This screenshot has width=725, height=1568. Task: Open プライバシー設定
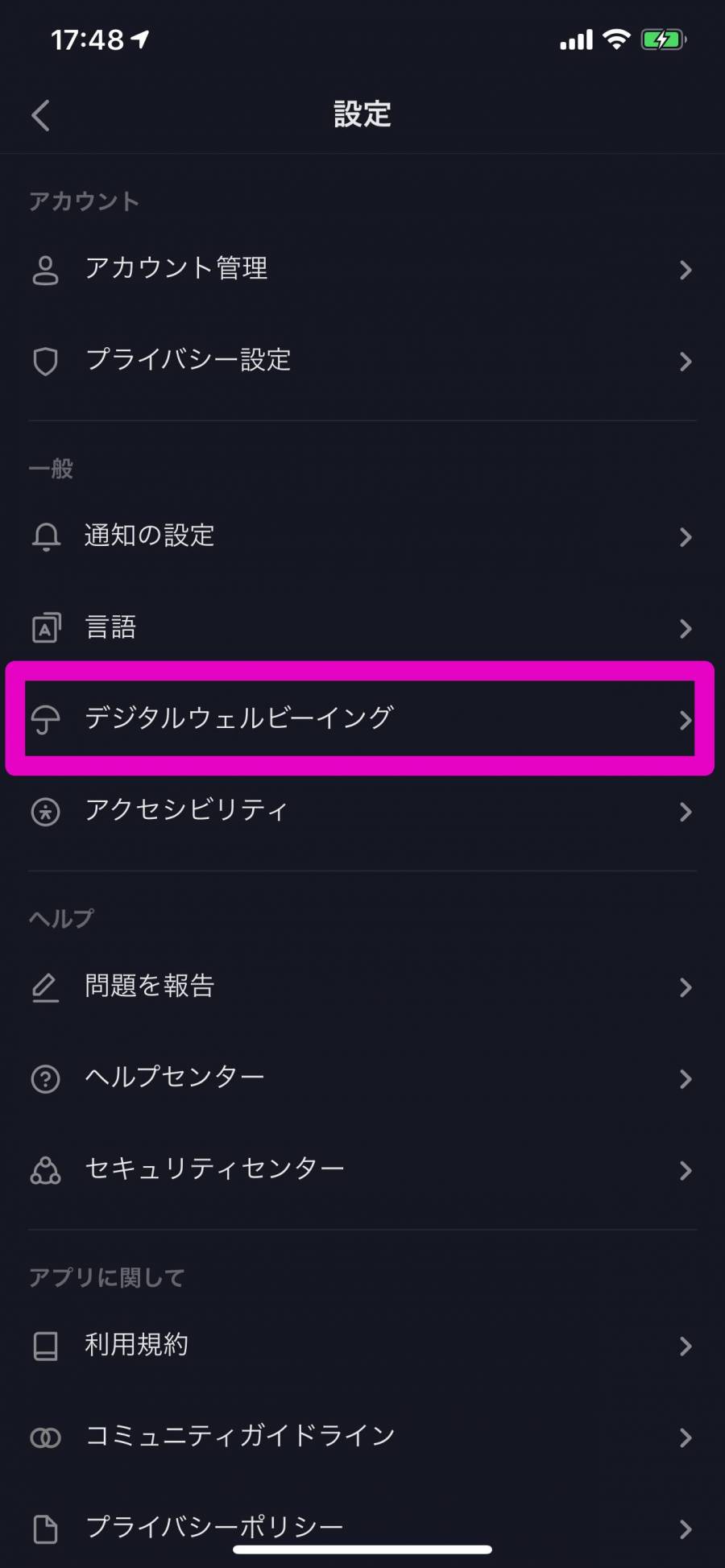[x=362, y=361]
